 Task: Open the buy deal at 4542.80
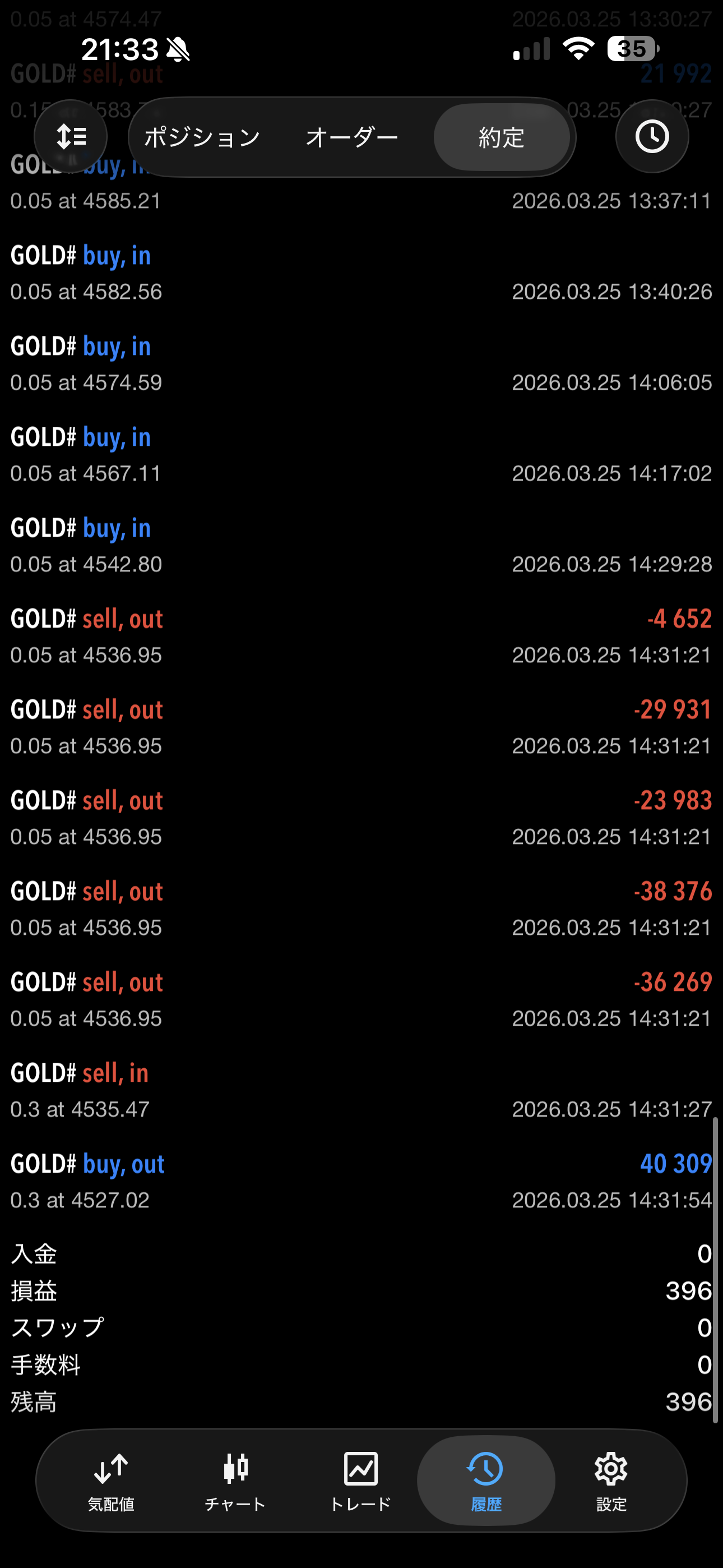coord(361,546)
